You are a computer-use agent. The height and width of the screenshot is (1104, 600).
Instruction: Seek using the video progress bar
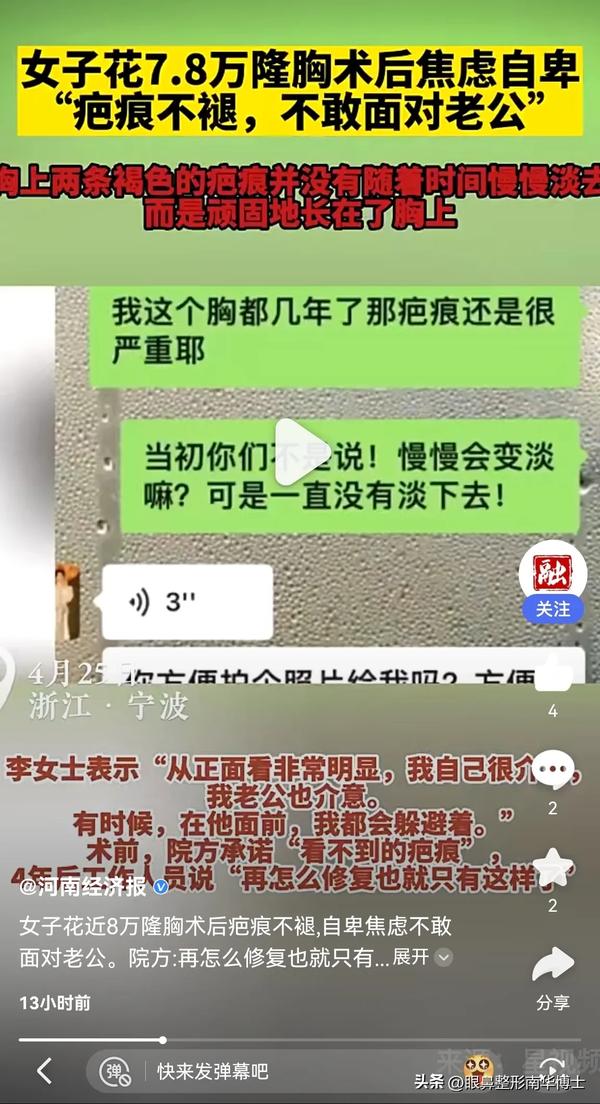[300, 1040]
